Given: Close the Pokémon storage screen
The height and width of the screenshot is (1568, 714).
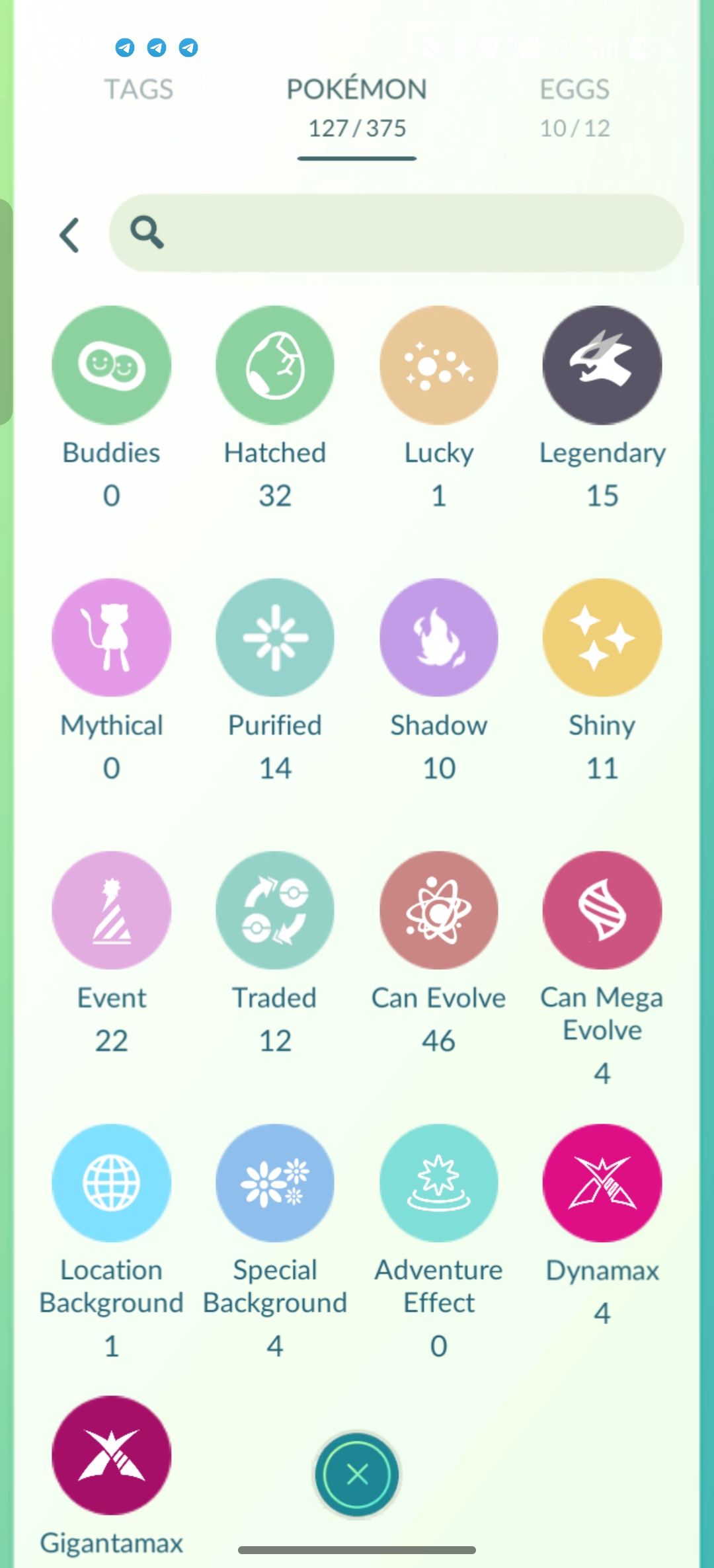Looking at the screenshot, I should point(357,1474).
